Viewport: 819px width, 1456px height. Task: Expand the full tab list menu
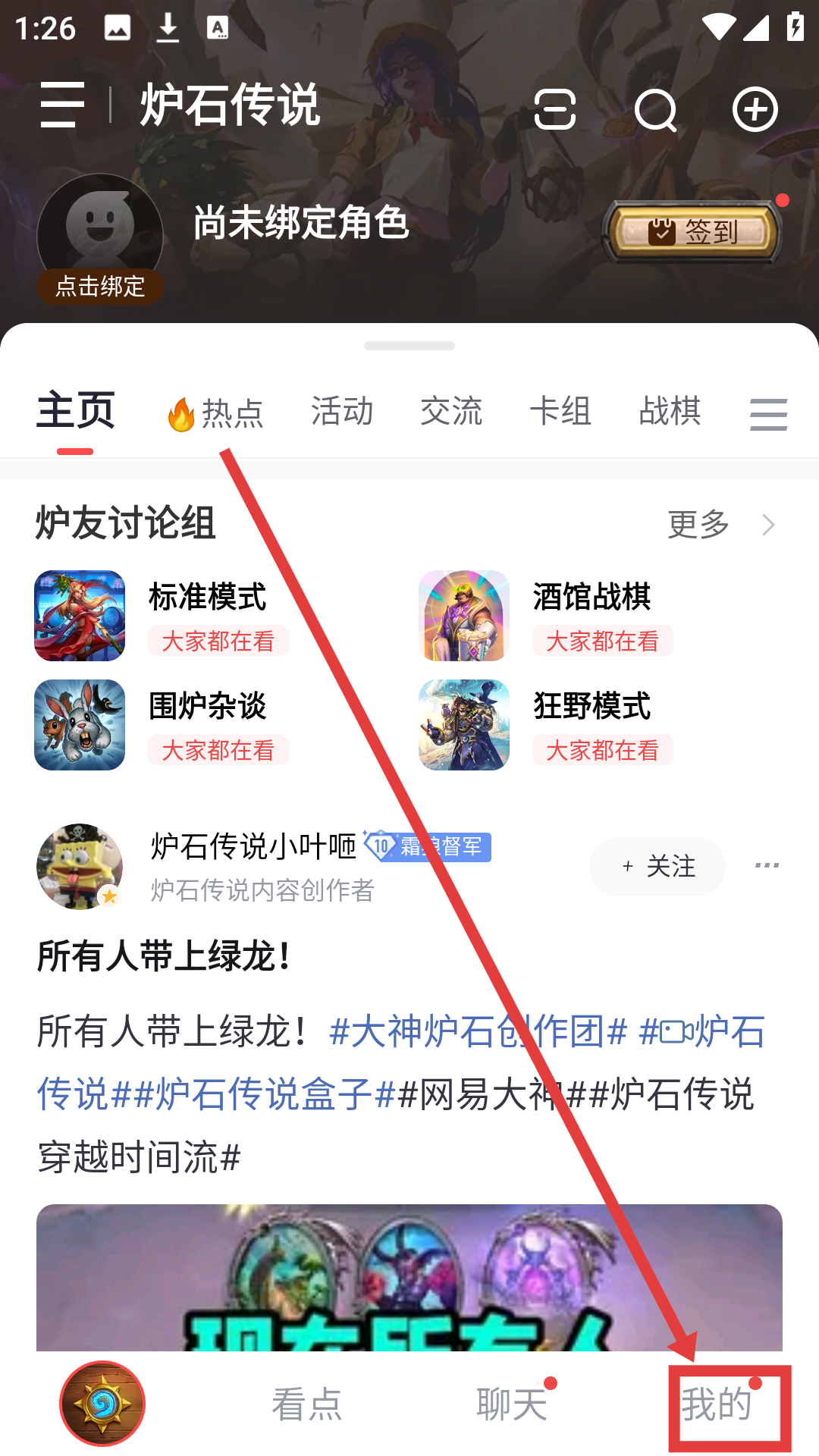point(768,415)
